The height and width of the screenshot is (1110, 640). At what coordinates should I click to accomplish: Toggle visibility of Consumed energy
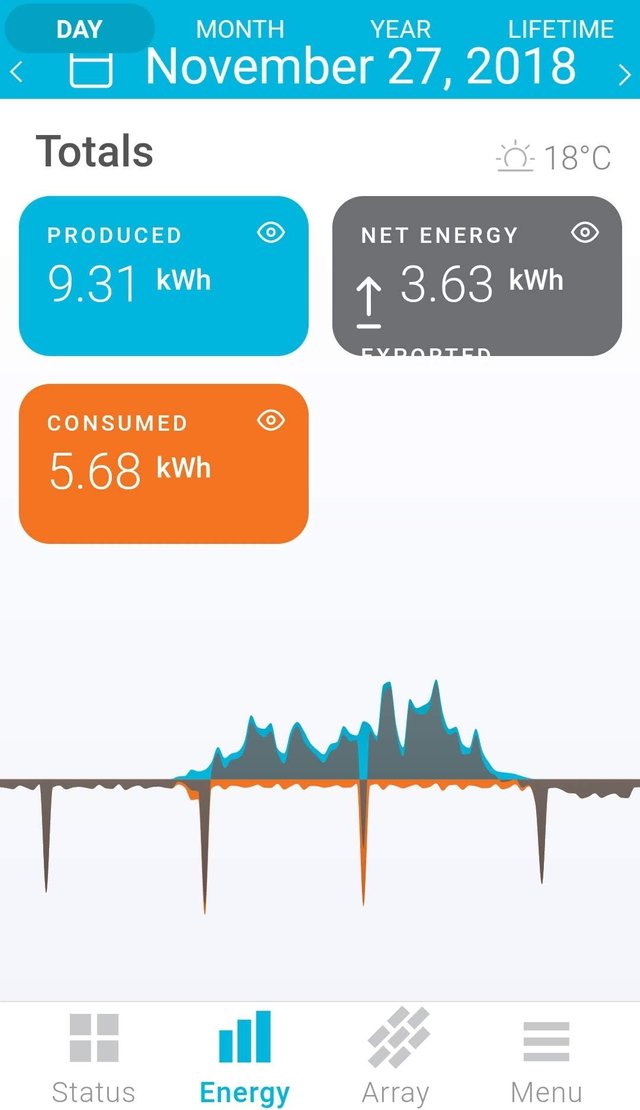click(271, 420)
